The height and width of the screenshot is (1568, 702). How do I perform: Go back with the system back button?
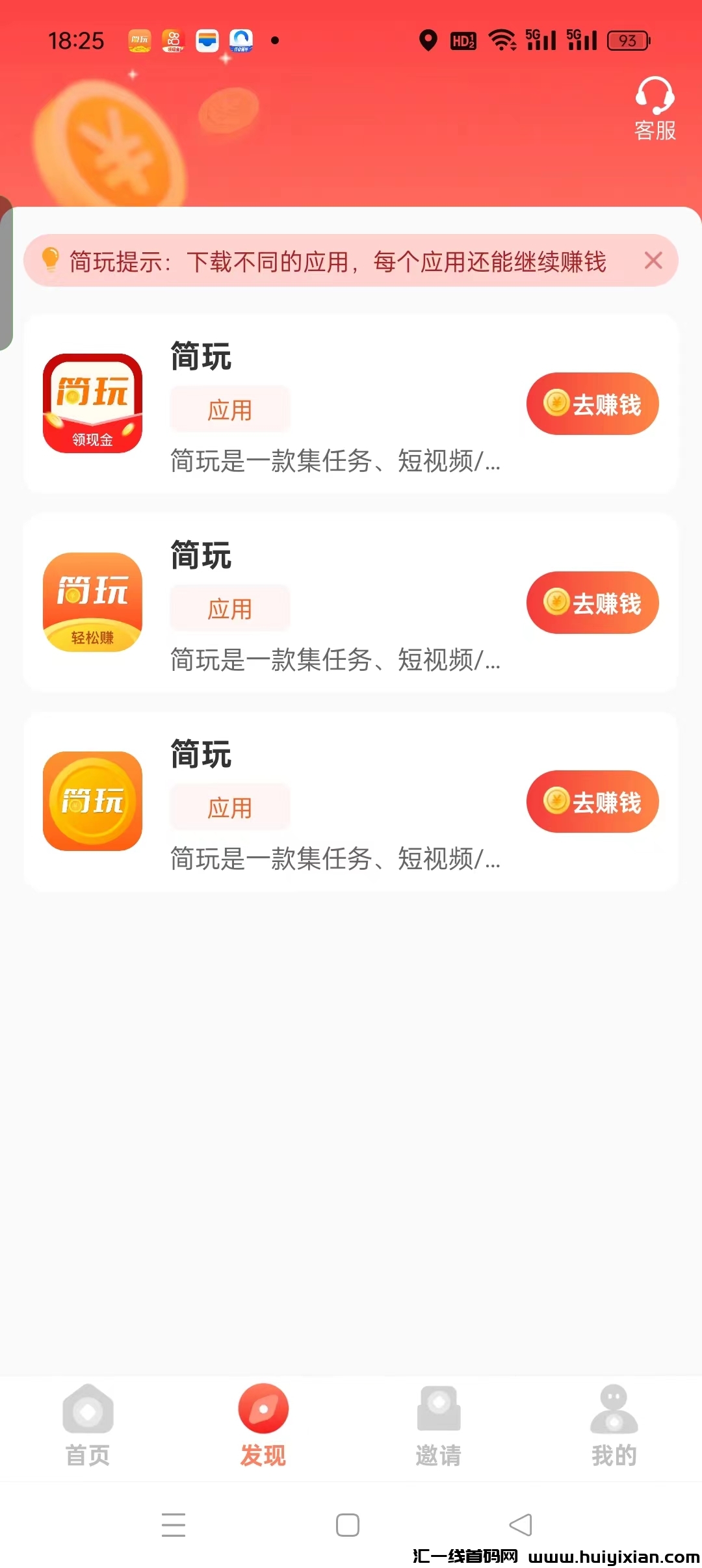point(521,1525)
